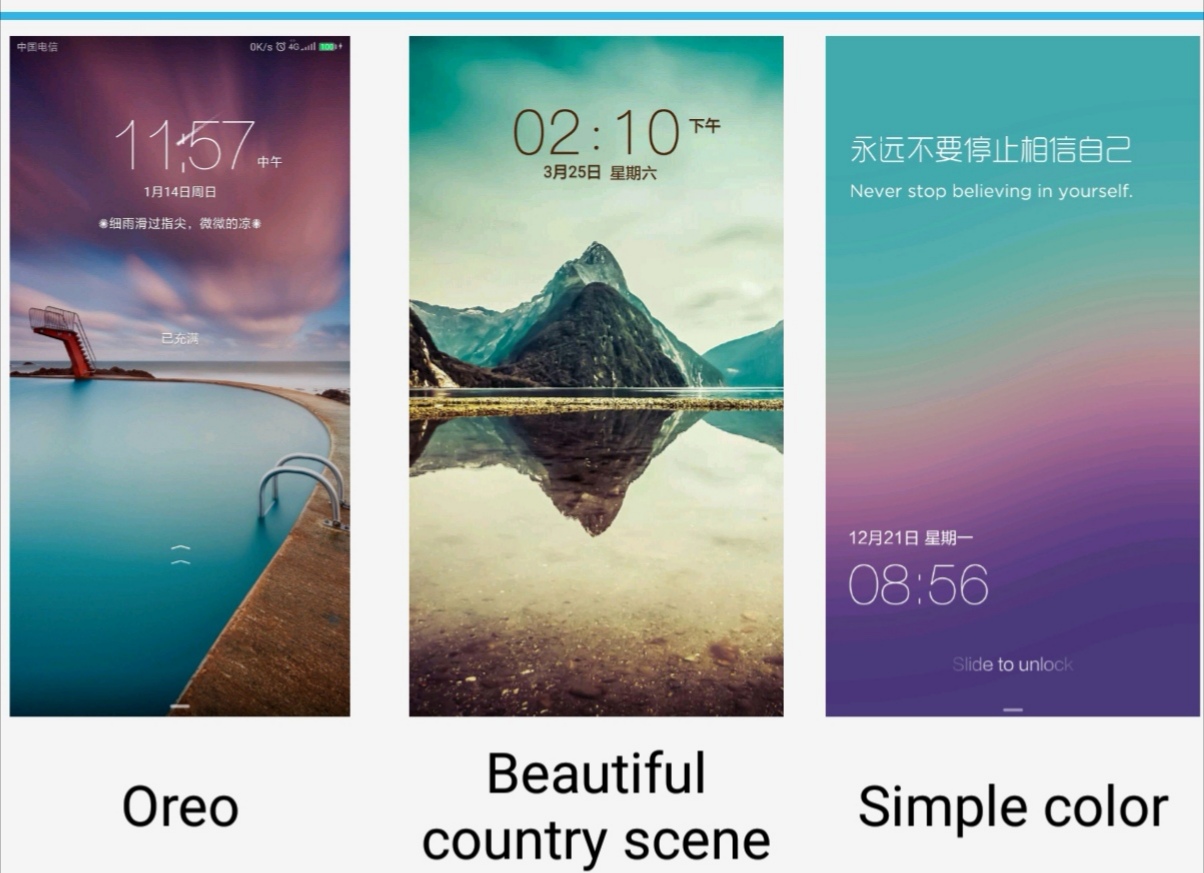Open the Oreo theme preview
The width and height of the screenshot is (1204, 873).
click(x=180, y=376)
